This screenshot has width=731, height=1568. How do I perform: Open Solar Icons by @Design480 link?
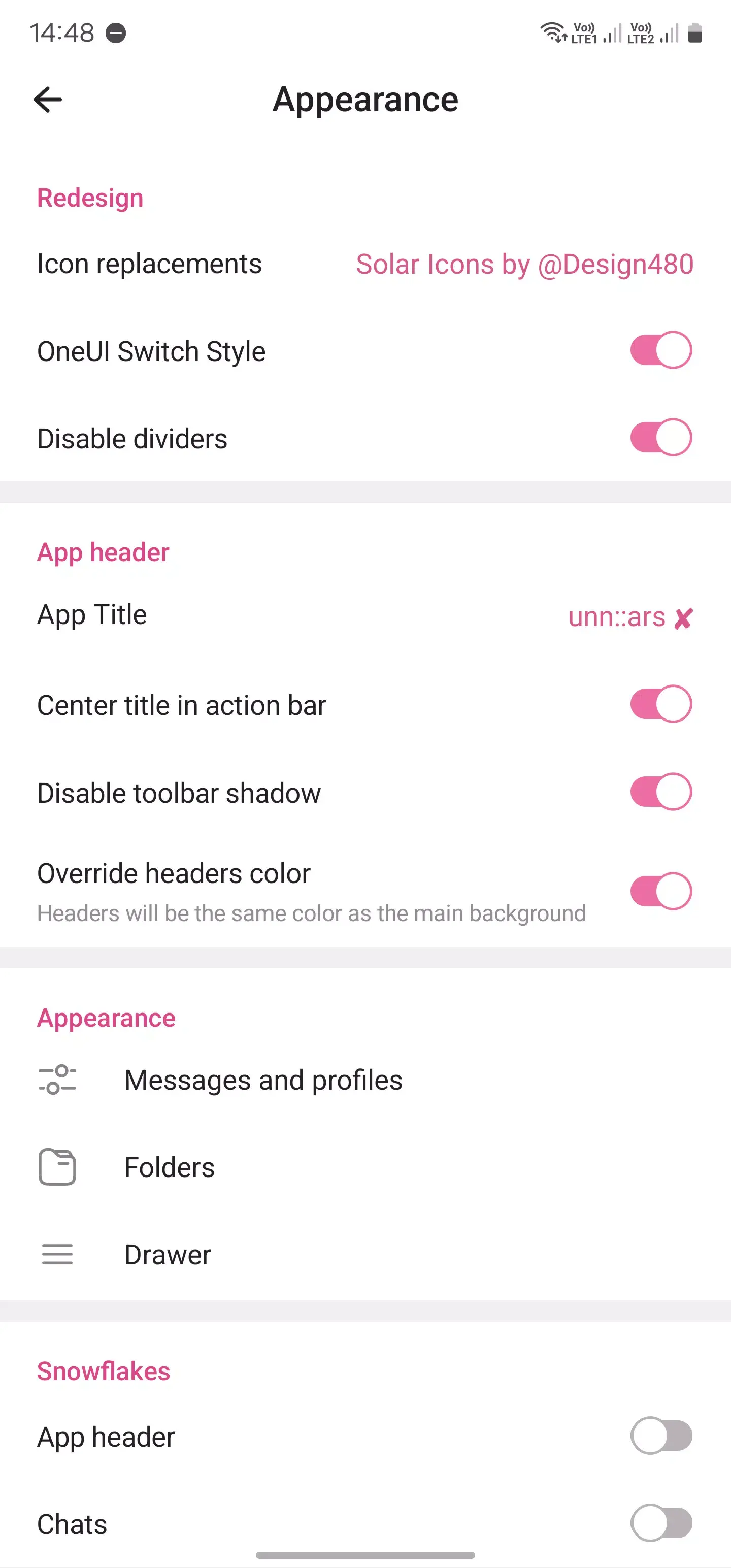[x=524, y=264]
